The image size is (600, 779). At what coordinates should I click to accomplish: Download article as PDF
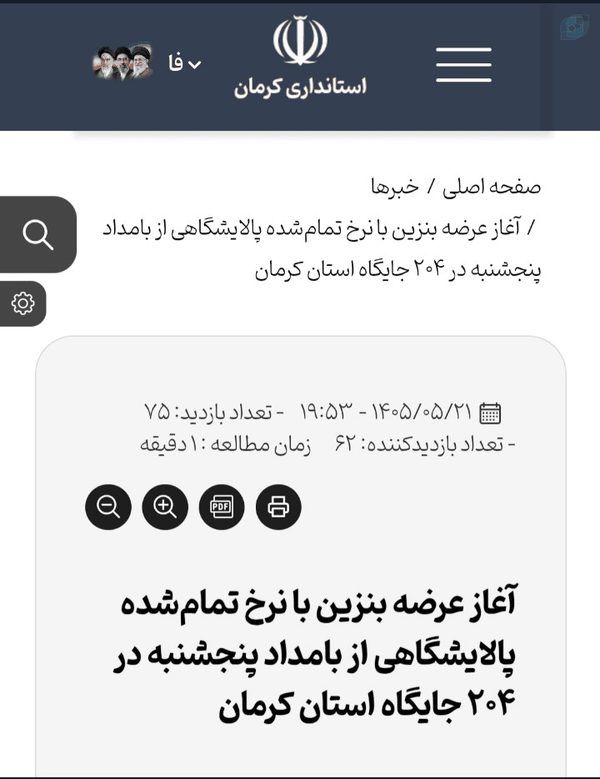point(222,507)
